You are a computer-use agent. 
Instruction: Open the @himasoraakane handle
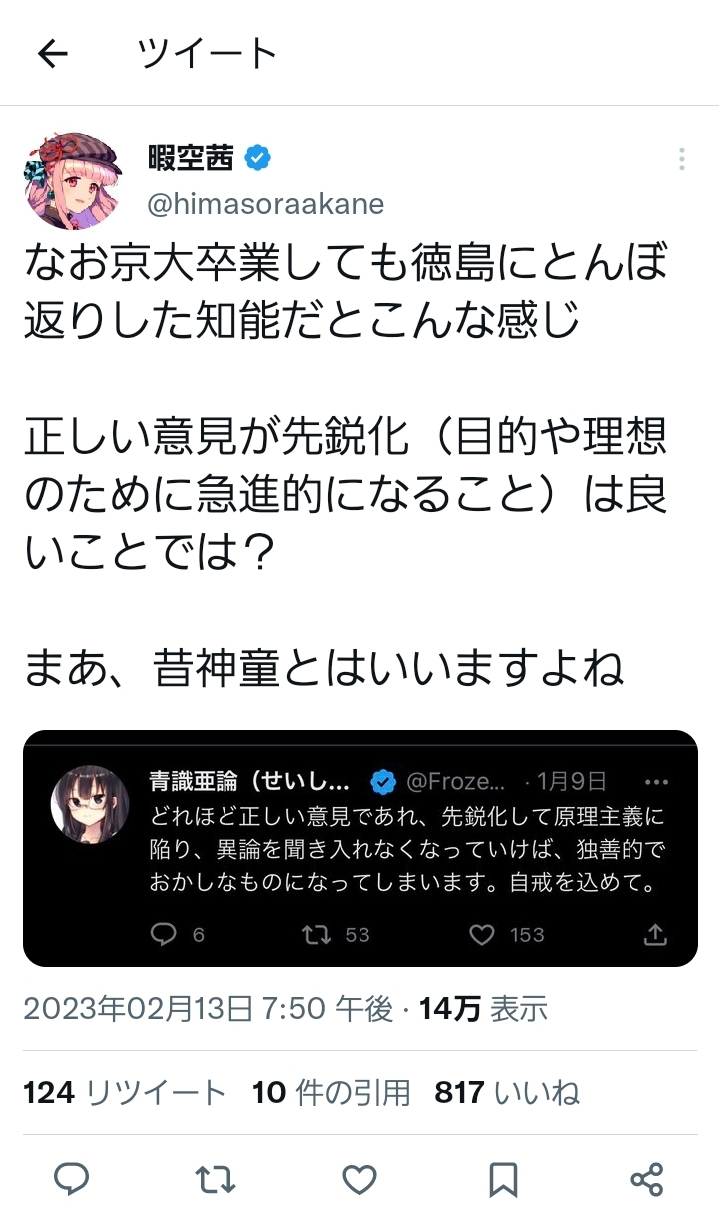point(266,203)
